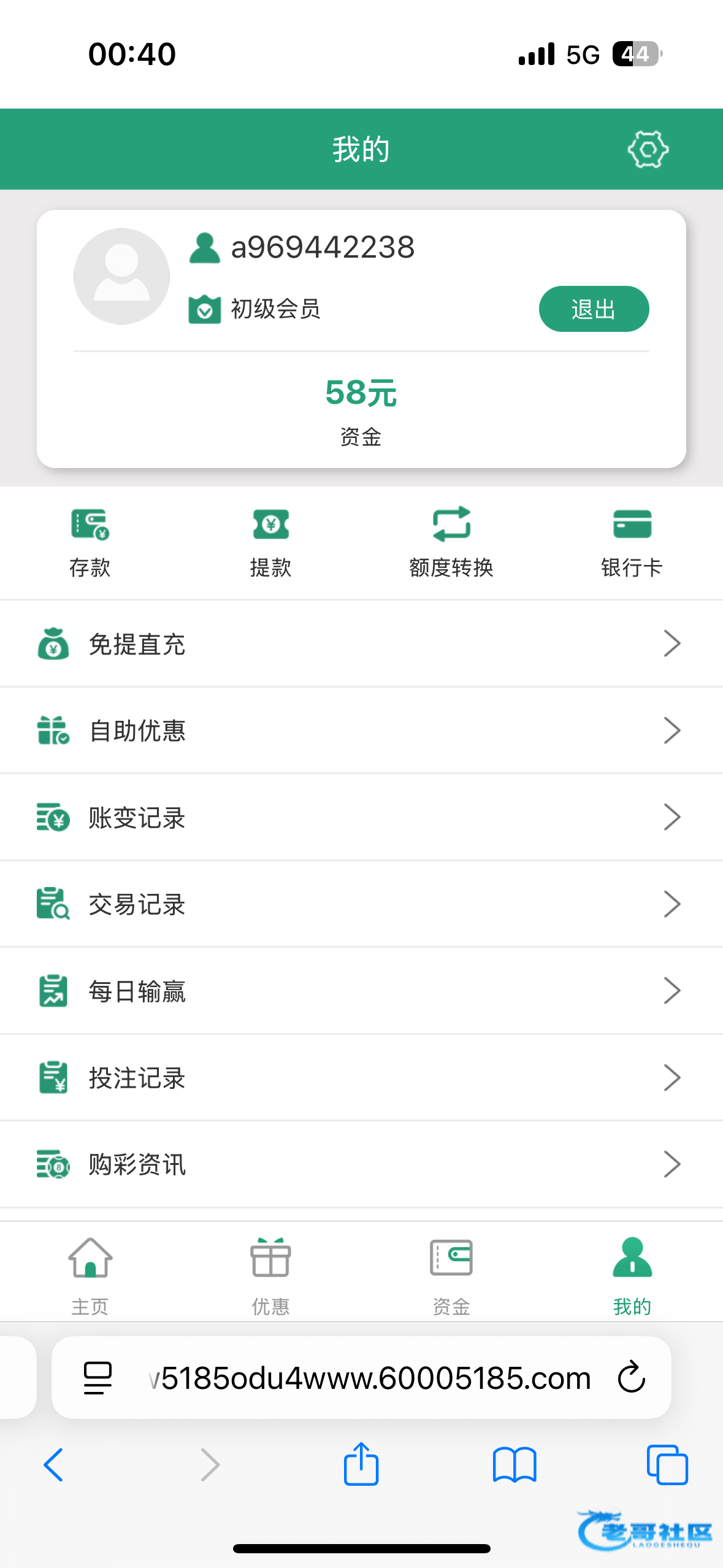Open the 自助优惠 row

361,731
